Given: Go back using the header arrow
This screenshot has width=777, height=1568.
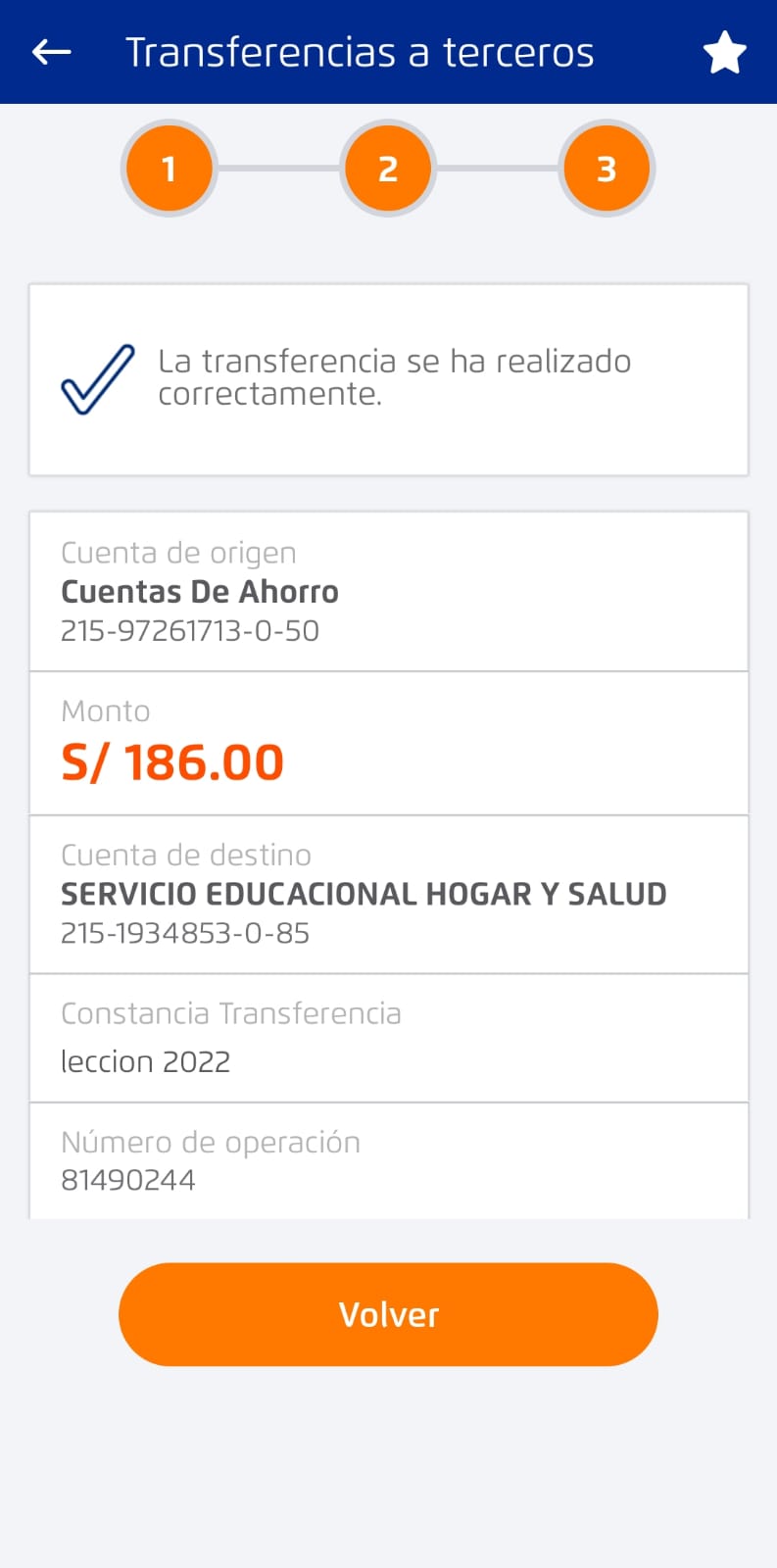Looking at the screenshot, I should point(52,52).
